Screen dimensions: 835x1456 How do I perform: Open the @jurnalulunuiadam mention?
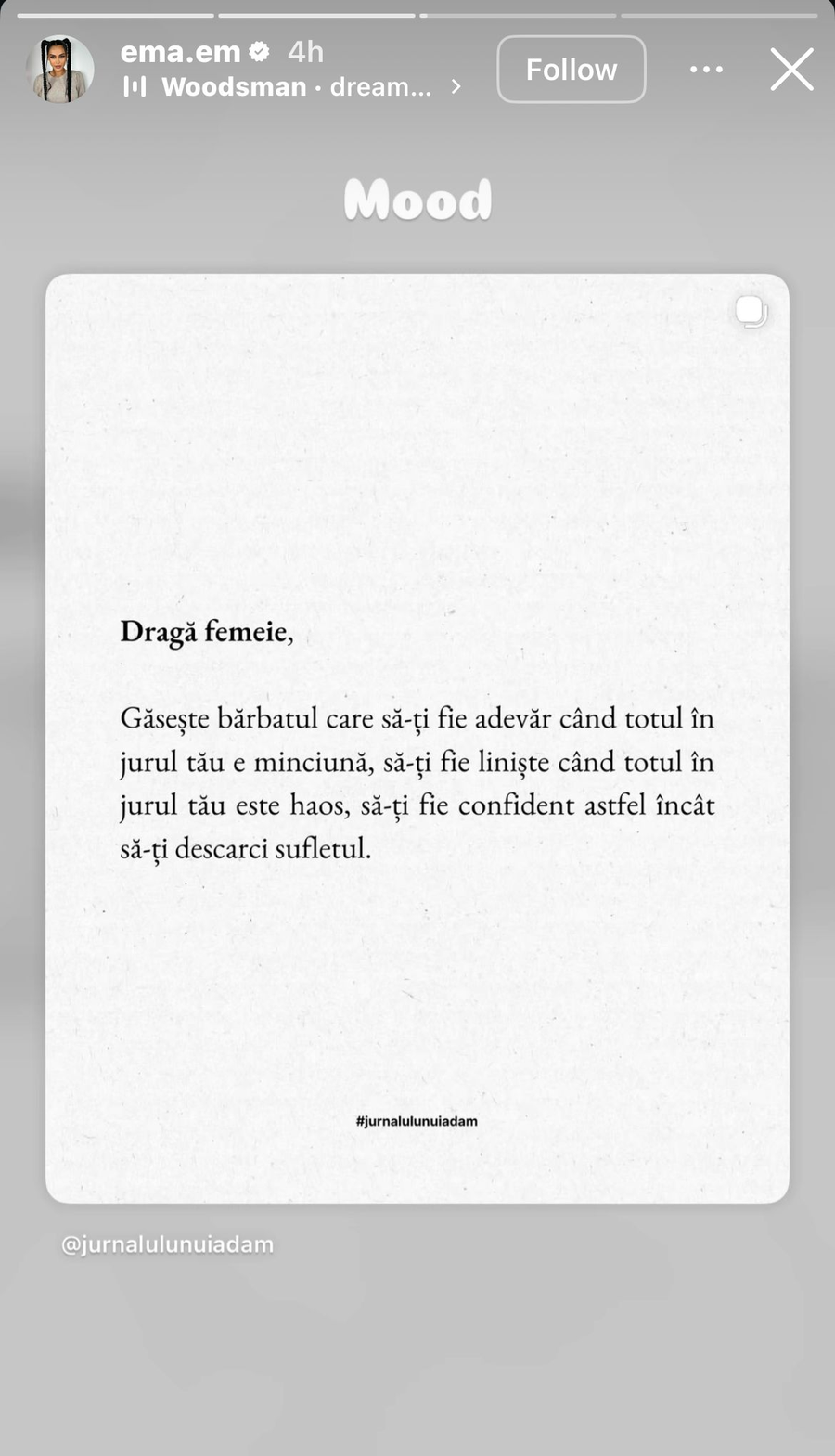[168, 1244]
